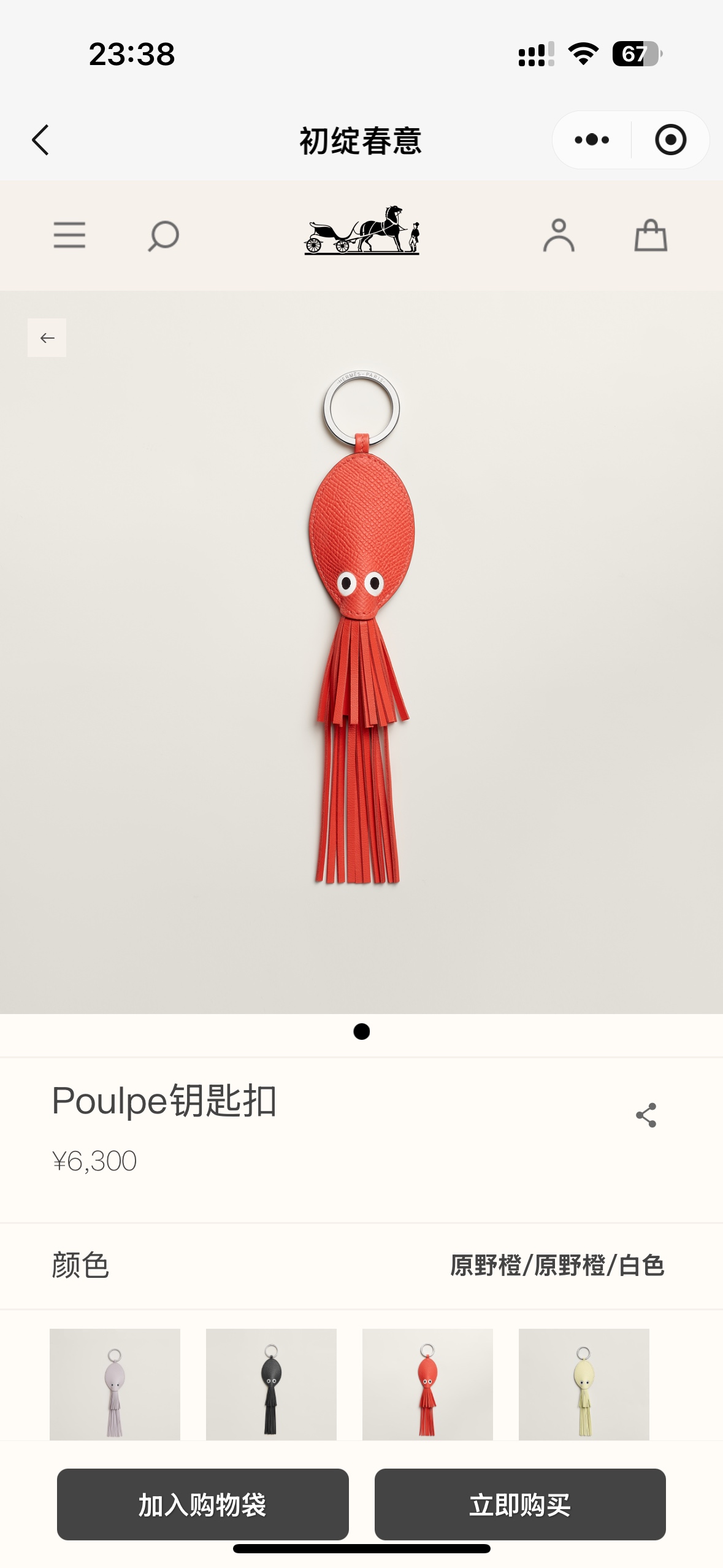This screenshot has width=723, height=1568.
Task: Open the shopping bag
Action: [651, 236]
